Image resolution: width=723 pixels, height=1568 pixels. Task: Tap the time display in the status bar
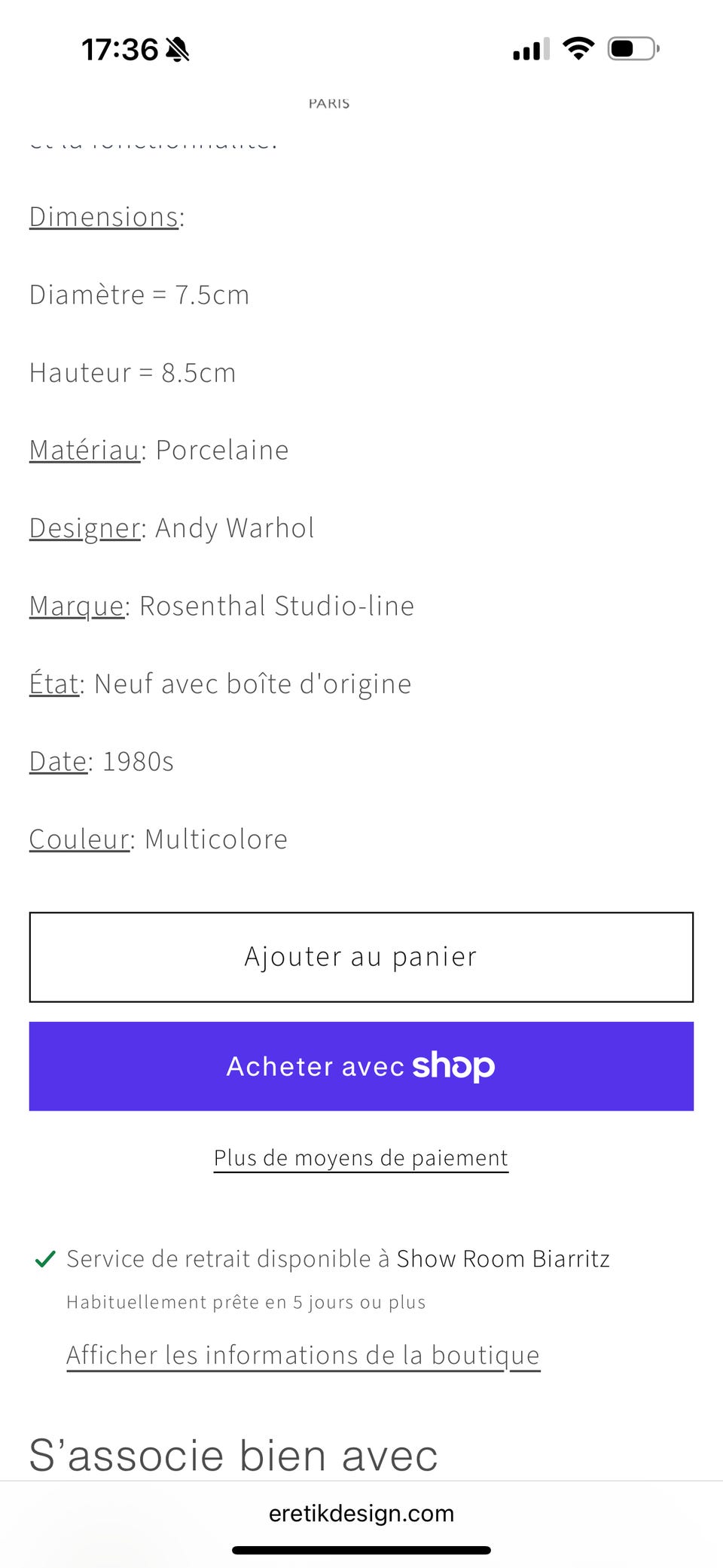click(120, 49)
